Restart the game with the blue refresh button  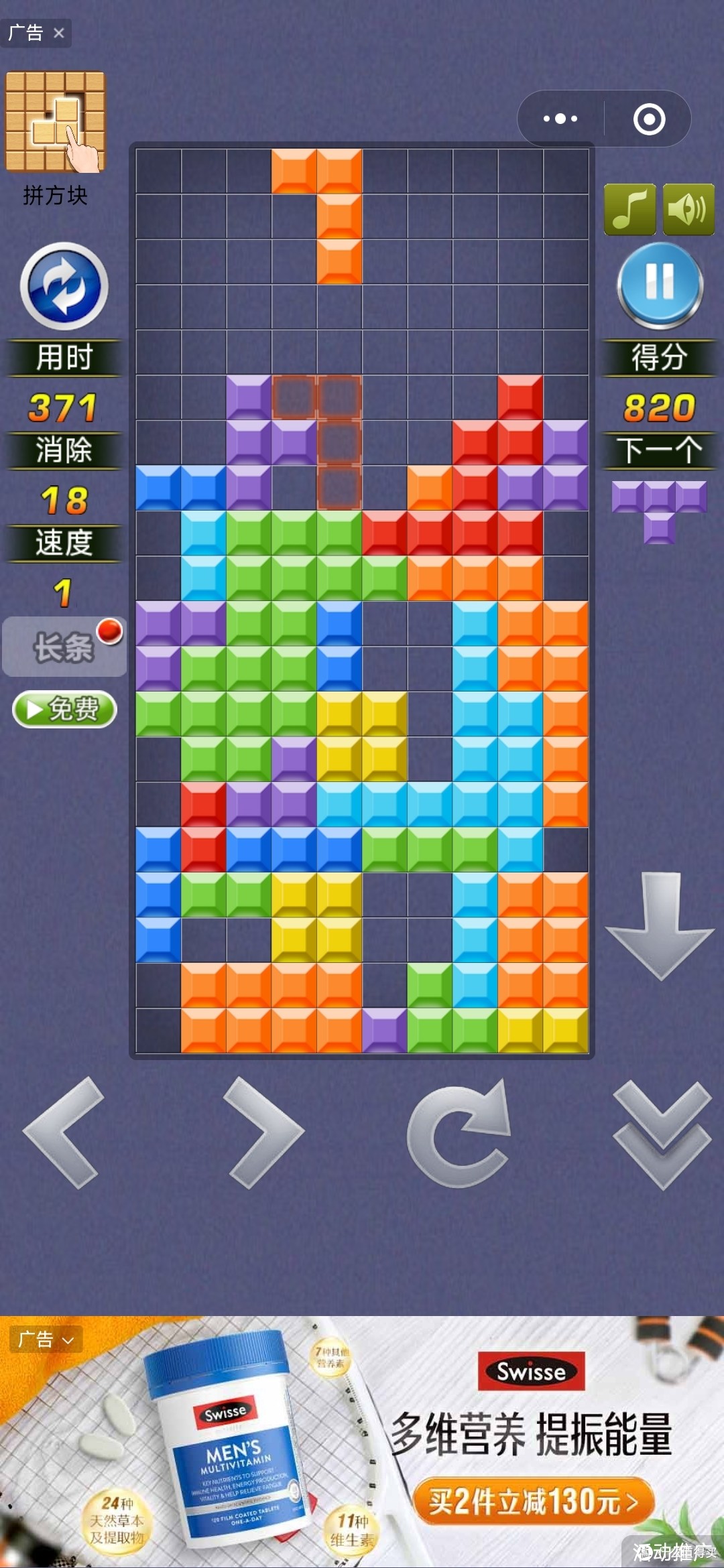tap(64, 286)
